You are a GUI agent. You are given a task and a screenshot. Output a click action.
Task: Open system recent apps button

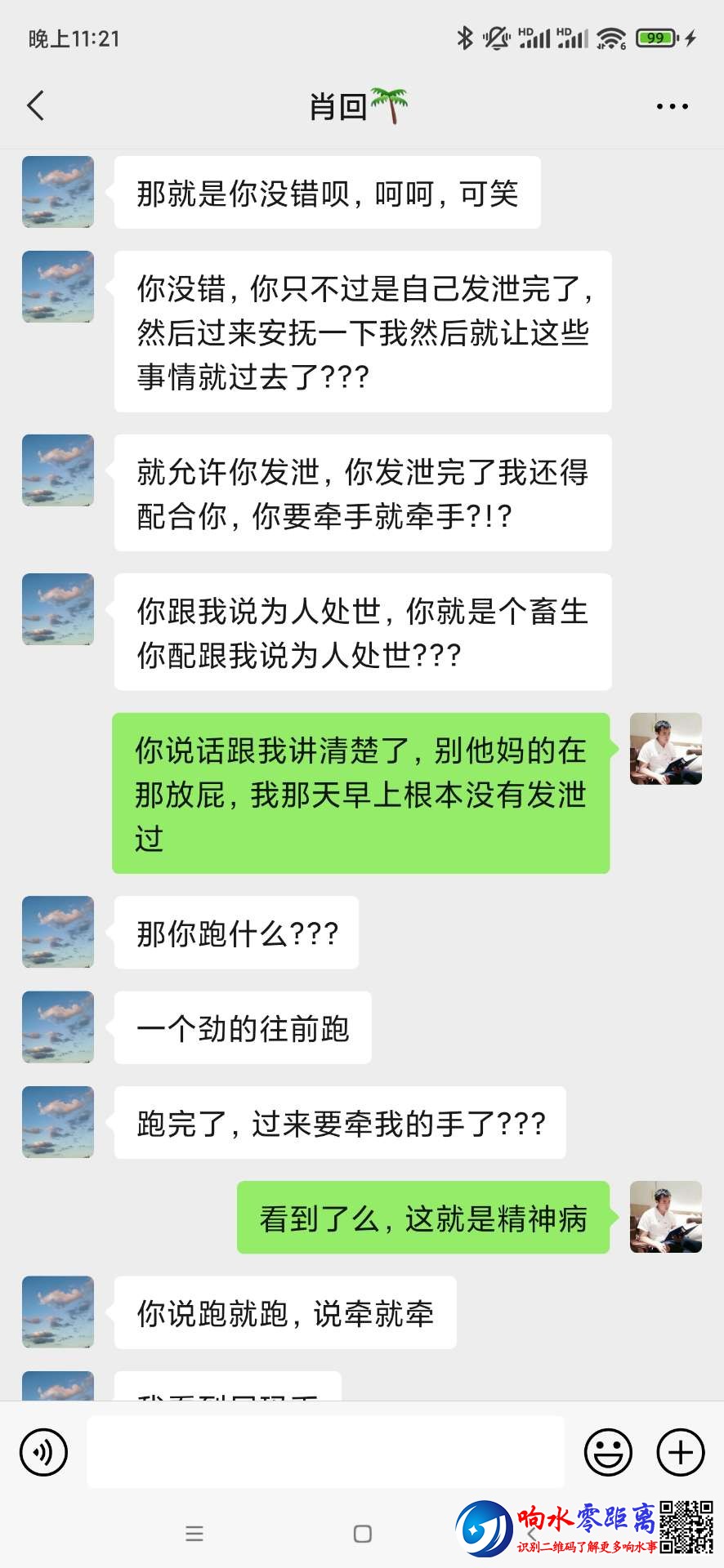pos(194,1534)
